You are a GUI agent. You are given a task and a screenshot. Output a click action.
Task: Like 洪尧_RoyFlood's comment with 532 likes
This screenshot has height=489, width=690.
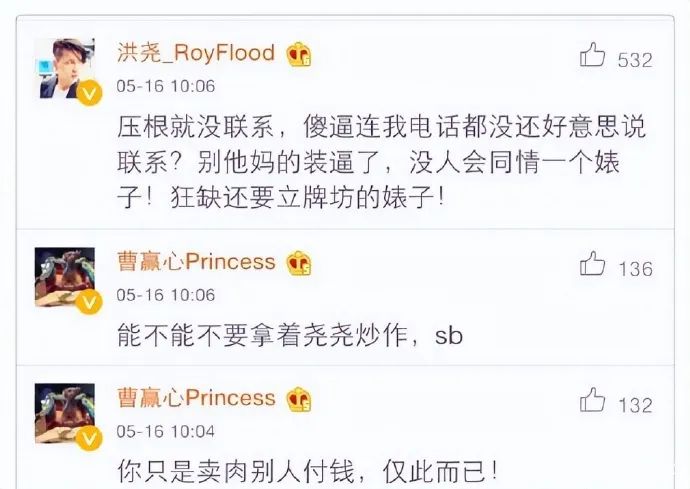(594, 56)
